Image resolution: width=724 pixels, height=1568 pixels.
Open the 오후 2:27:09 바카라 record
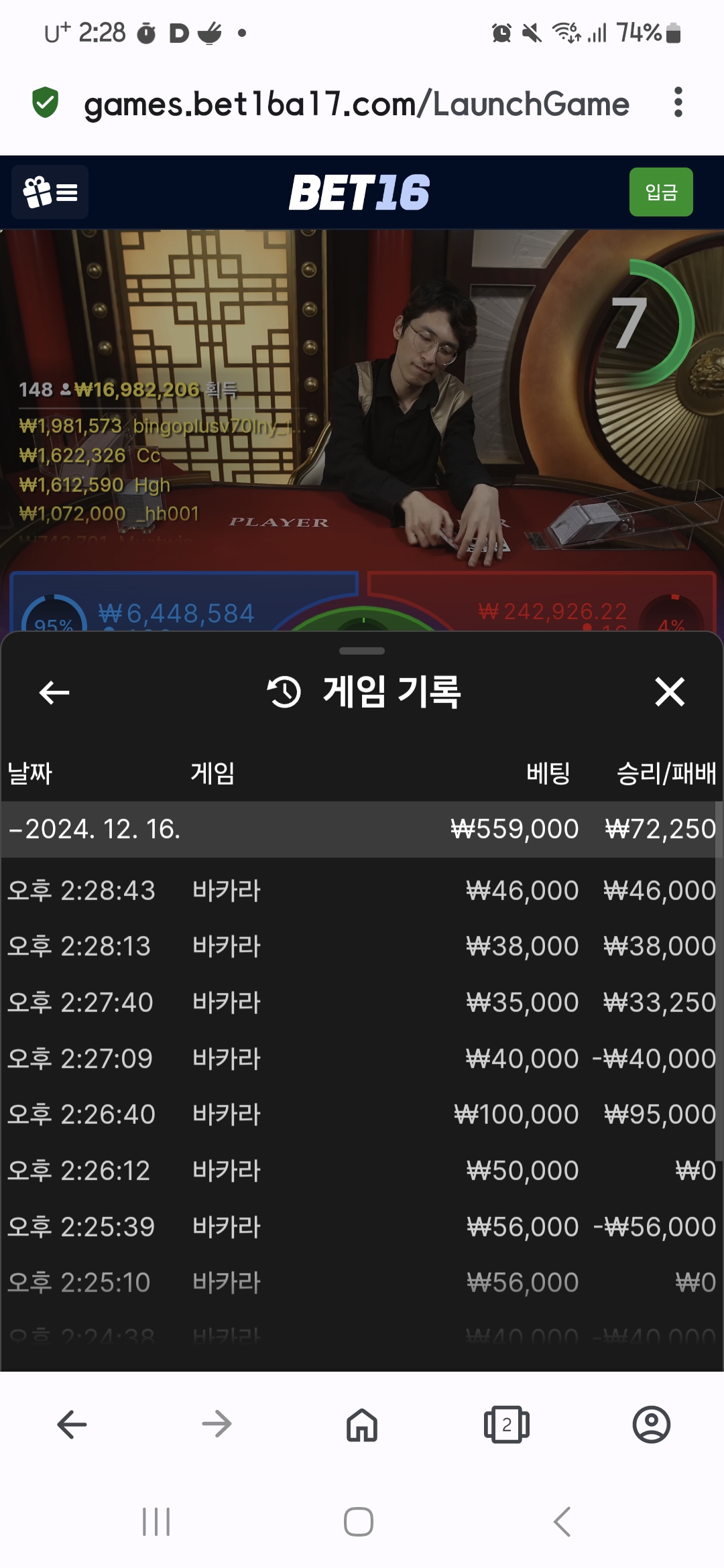(361, 1059)
